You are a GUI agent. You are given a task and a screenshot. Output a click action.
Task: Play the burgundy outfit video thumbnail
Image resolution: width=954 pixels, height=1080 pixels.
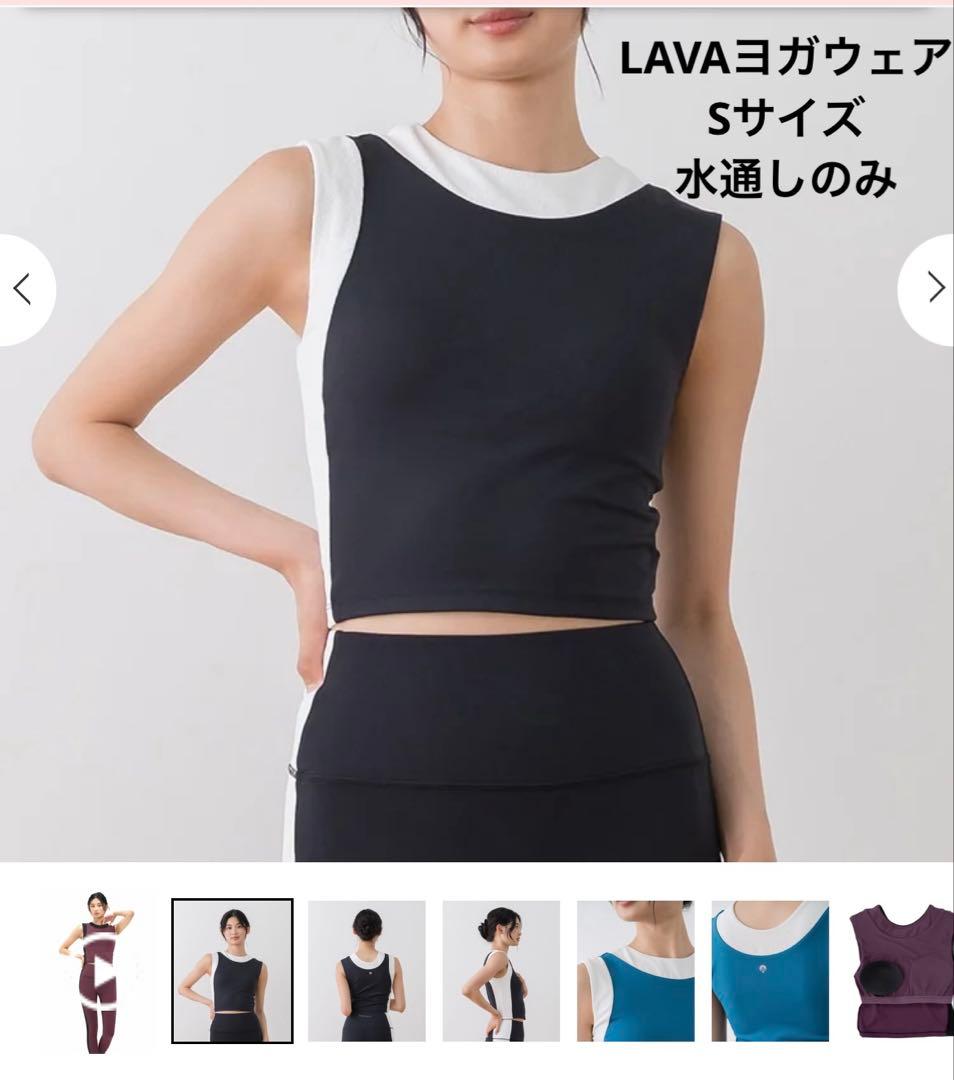98,971
